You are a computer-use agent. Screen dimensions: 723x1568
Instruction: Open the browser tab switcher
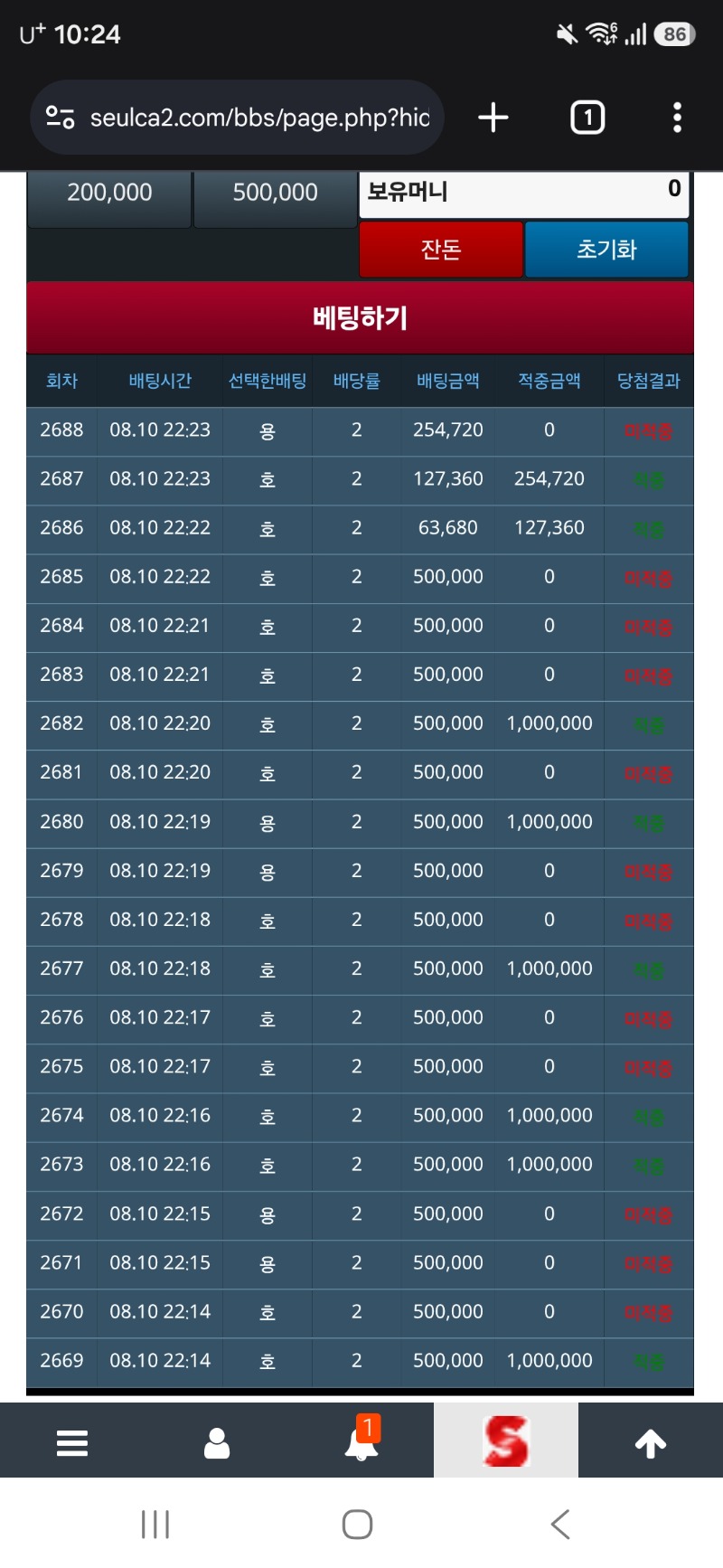[x=587, y=118]
